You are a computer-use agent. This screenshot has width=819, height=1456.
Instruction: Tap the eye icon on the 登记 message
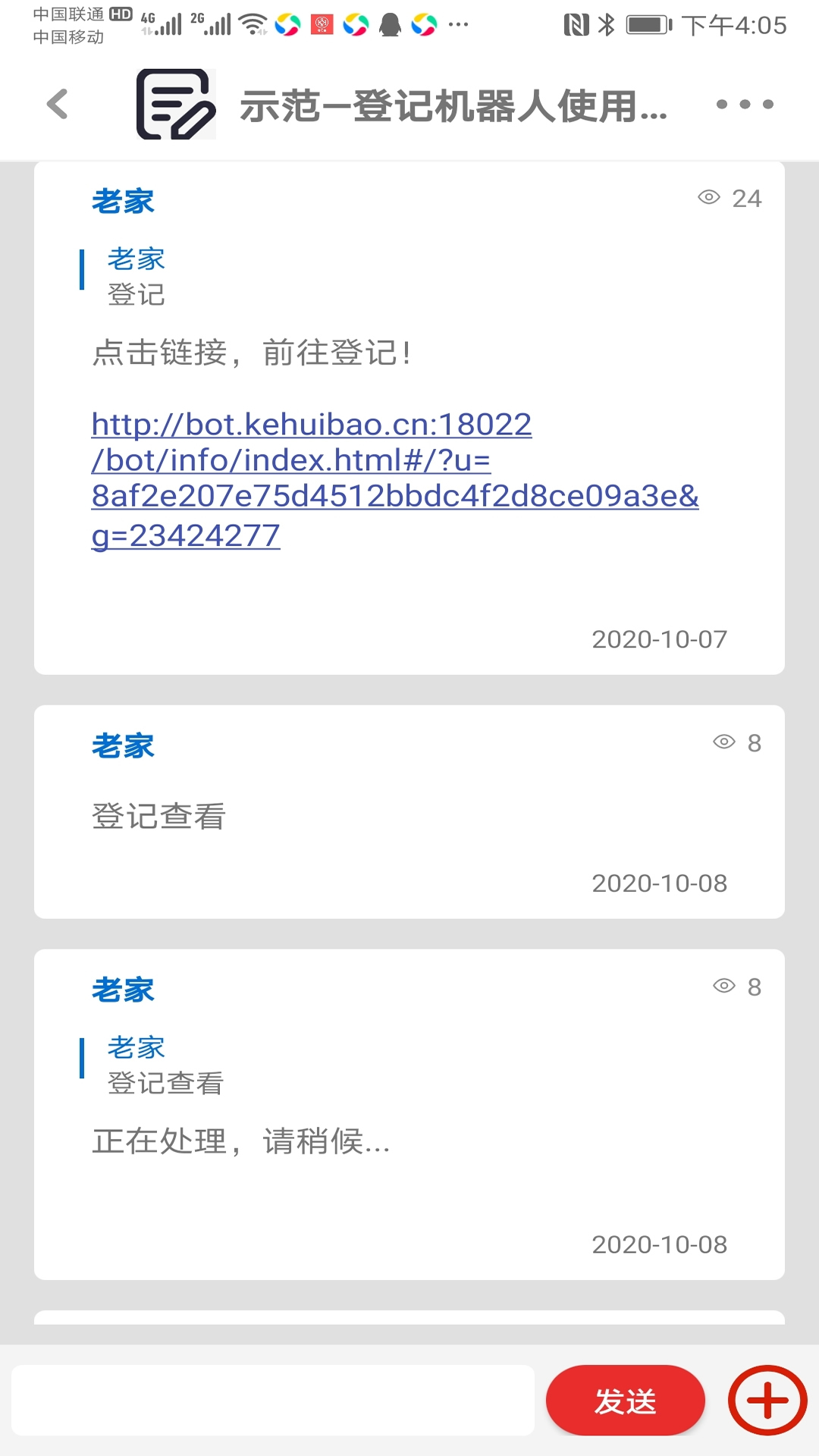pos(709,198)
